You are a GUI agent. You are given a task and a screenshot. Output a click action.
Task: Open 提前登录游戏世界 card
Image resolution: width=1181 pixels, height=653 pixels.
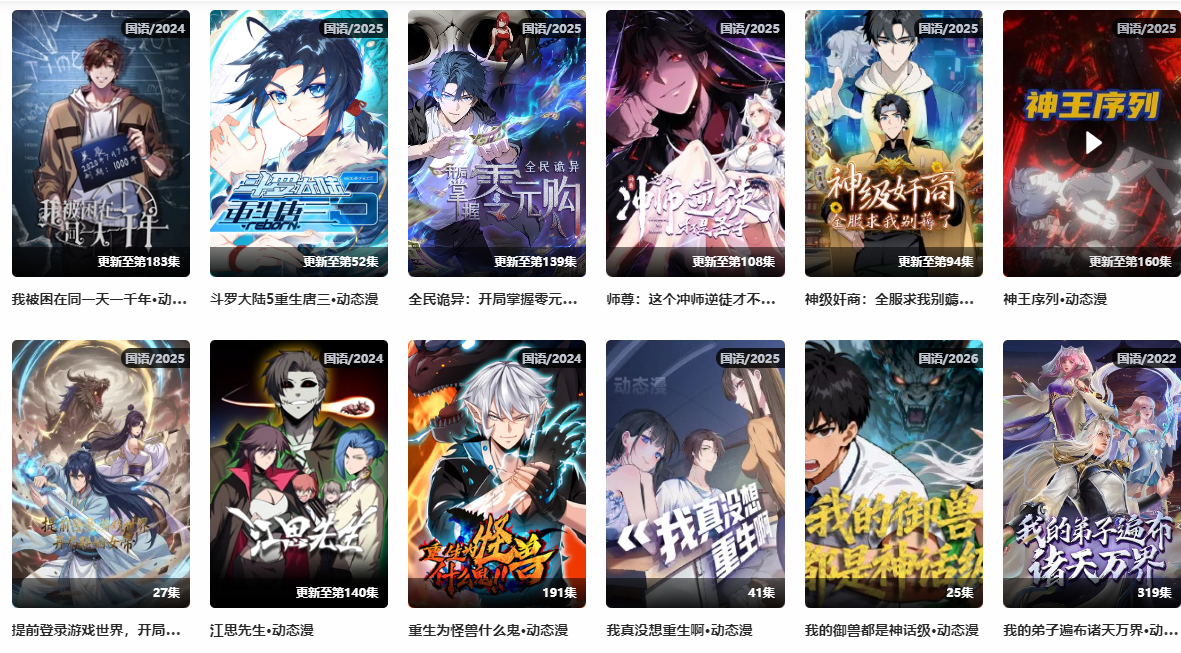(x=100, y=473)
